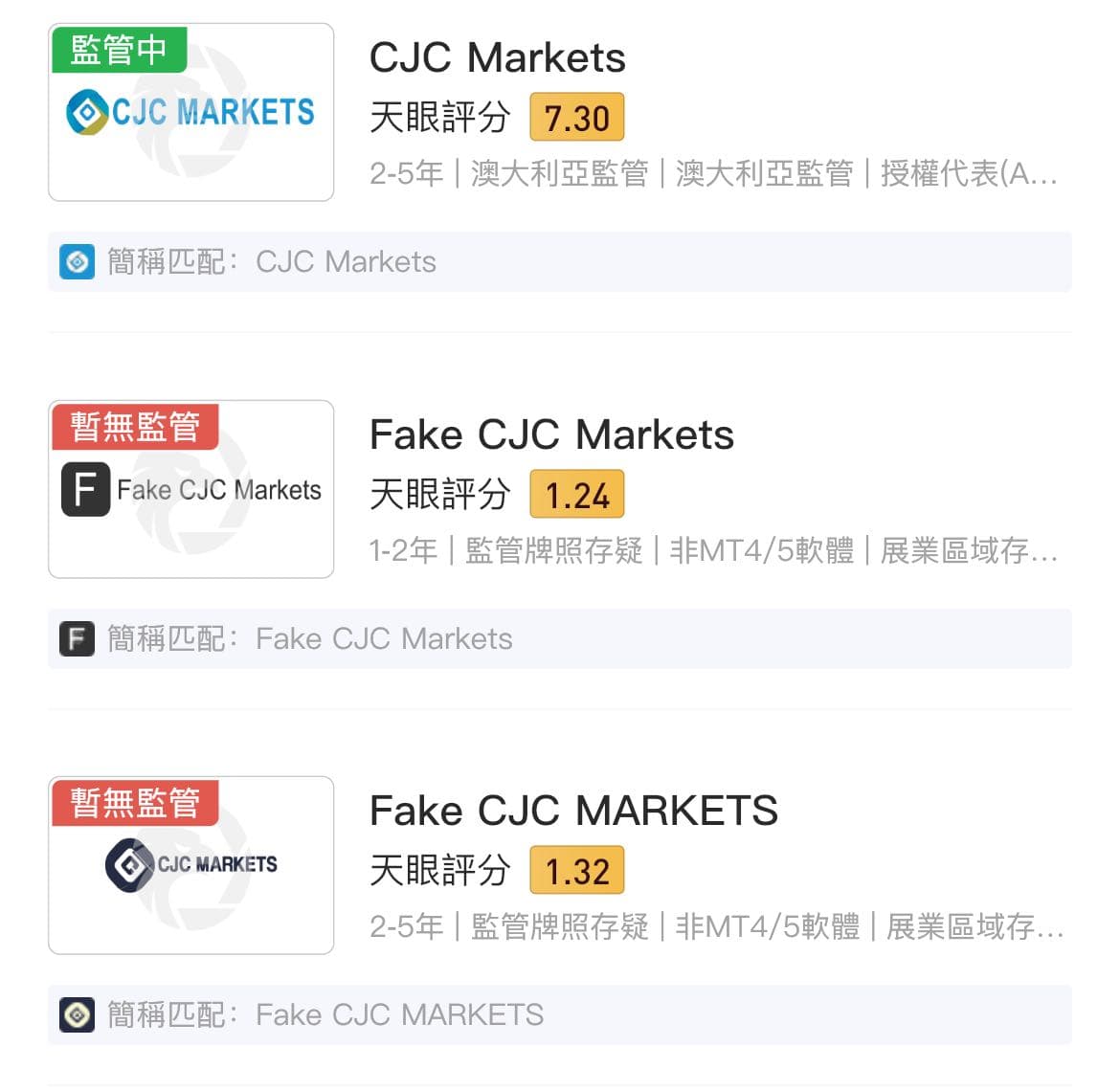The height and width of the screenshot is (1091, 1120).
Task: Tap the 簡稱匹配 CJC Markets row
Action: [x=559, y=261]
